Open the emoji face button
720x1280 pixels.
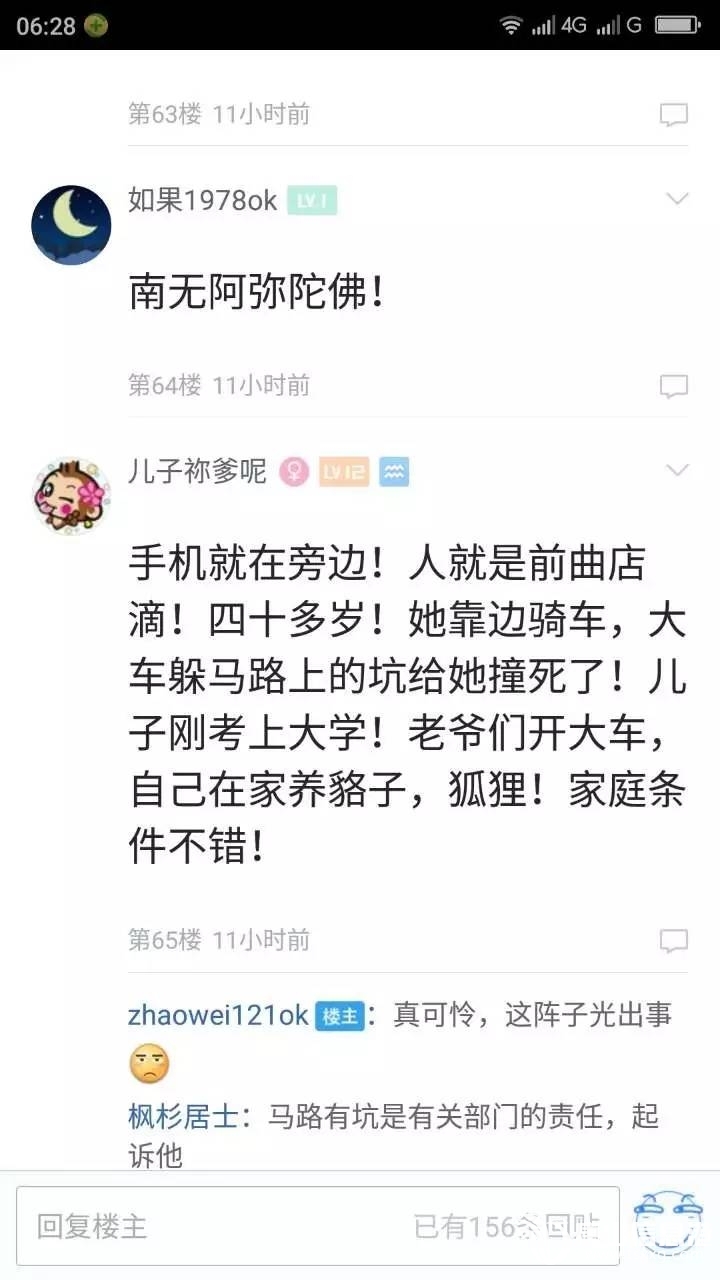coord(668,1224)
